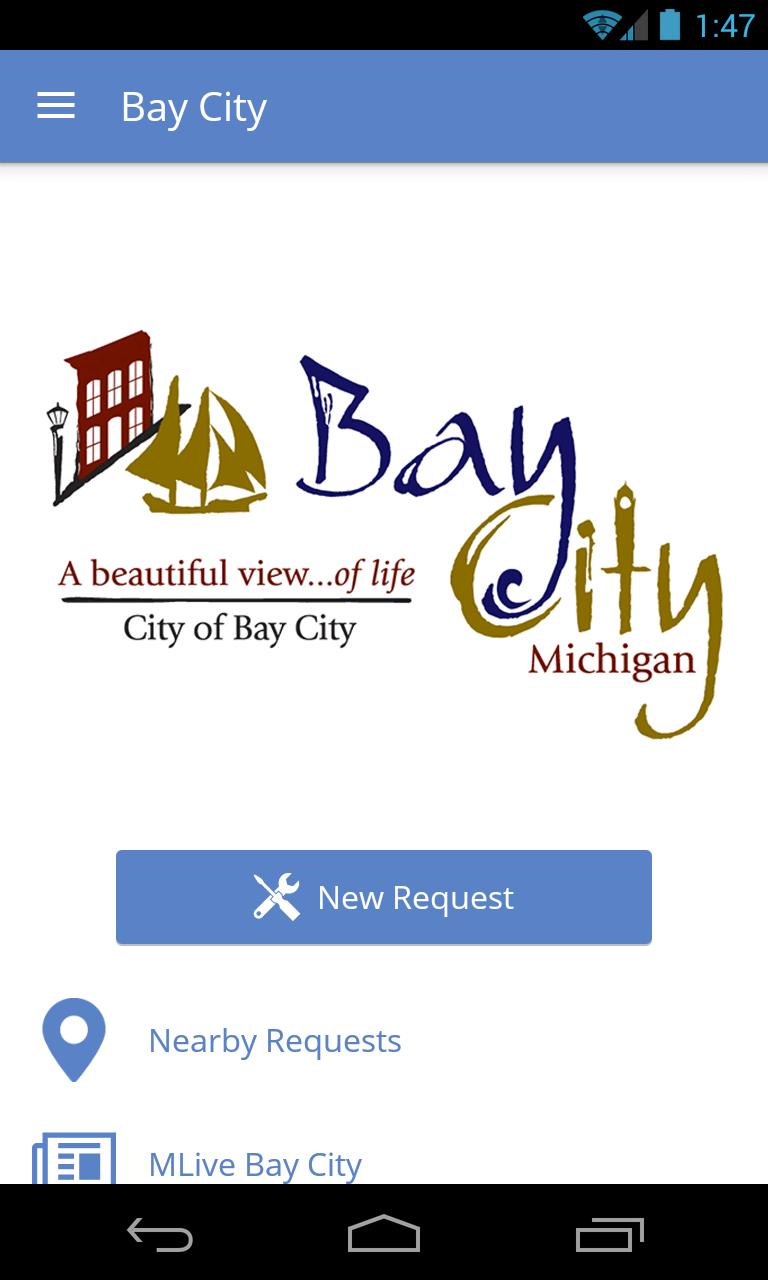Open Nearby Requests

pos(274,1040)
